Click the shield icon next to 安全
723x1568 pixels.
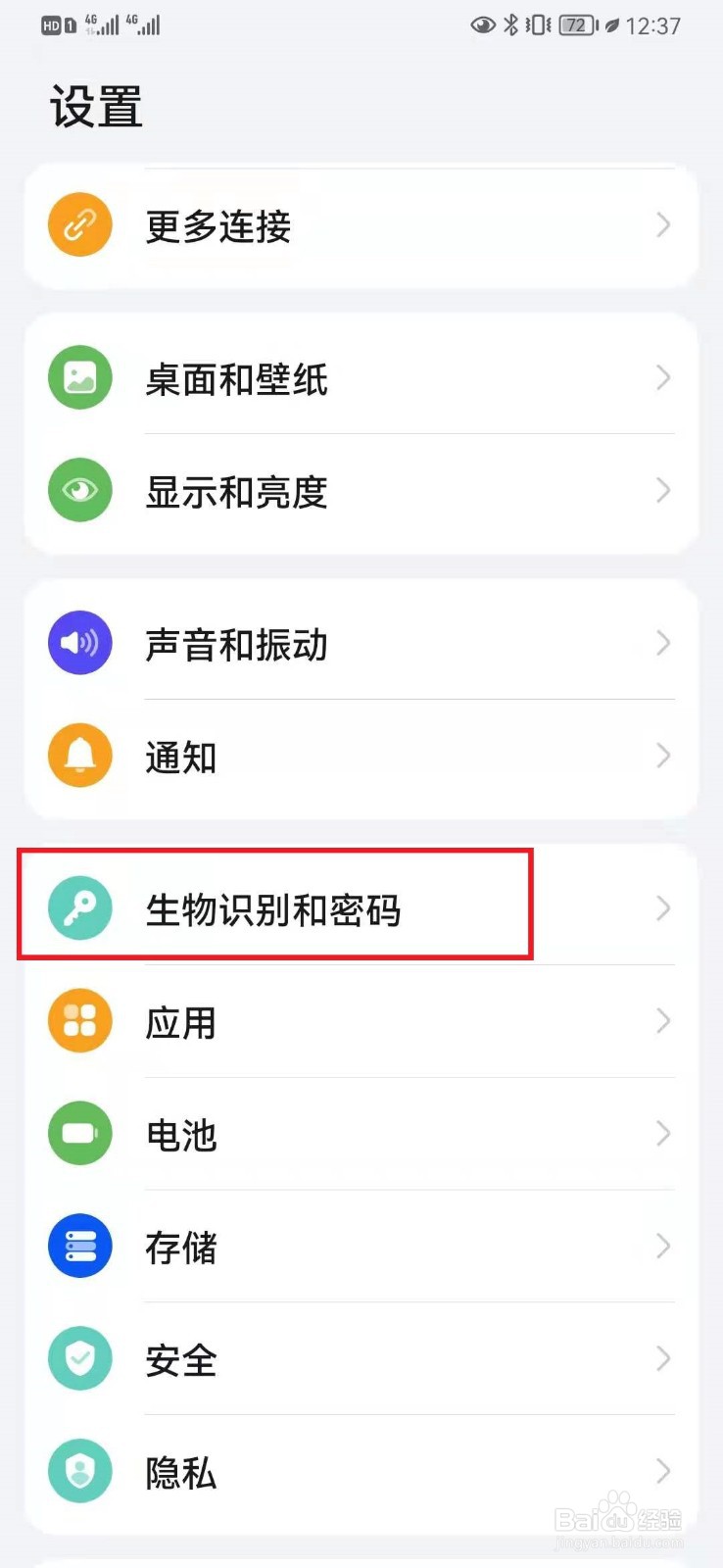tap(79, 1358)
